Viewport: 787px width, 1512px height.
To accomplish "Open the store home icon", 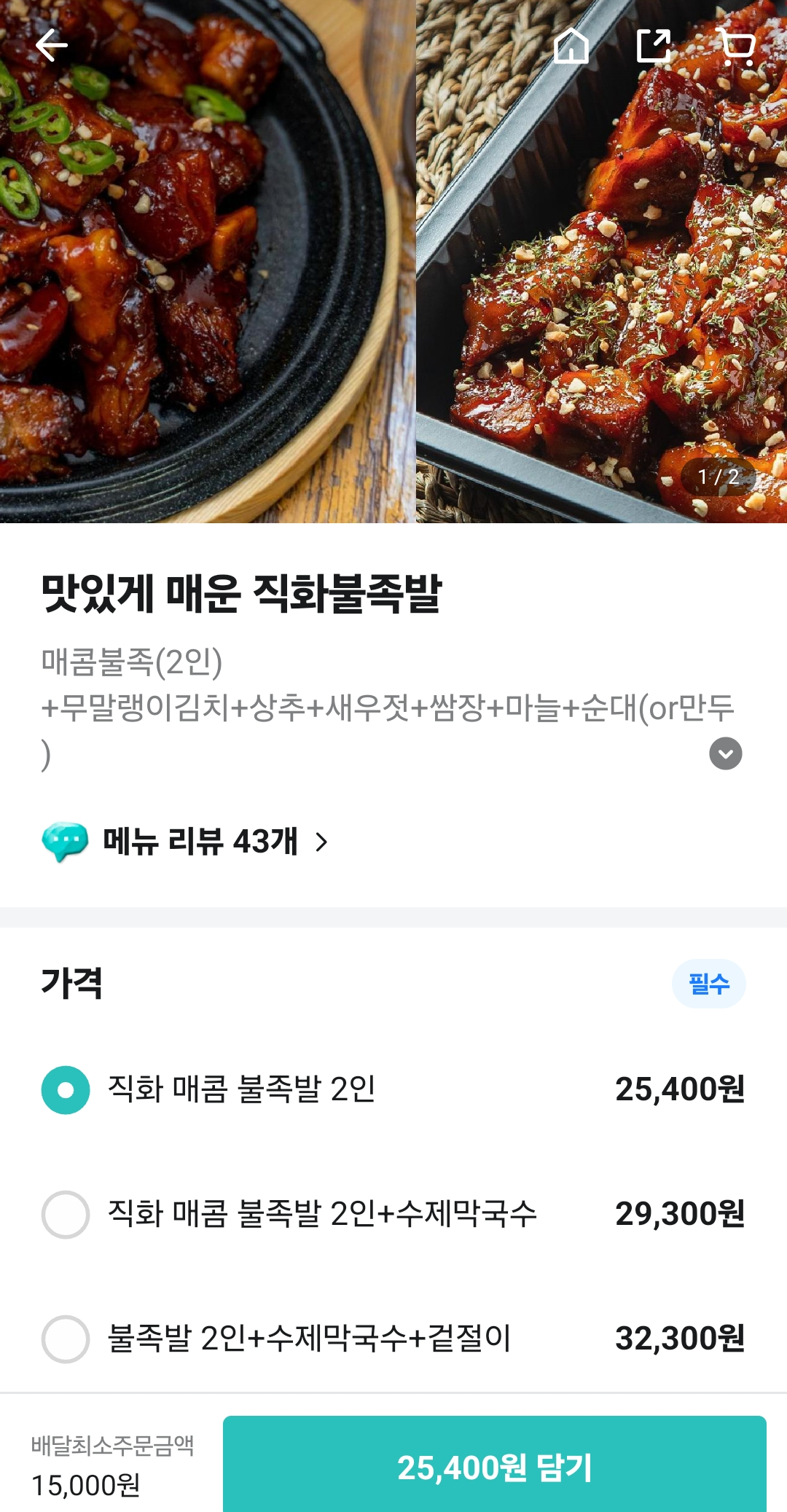I will tap(571, 46).
